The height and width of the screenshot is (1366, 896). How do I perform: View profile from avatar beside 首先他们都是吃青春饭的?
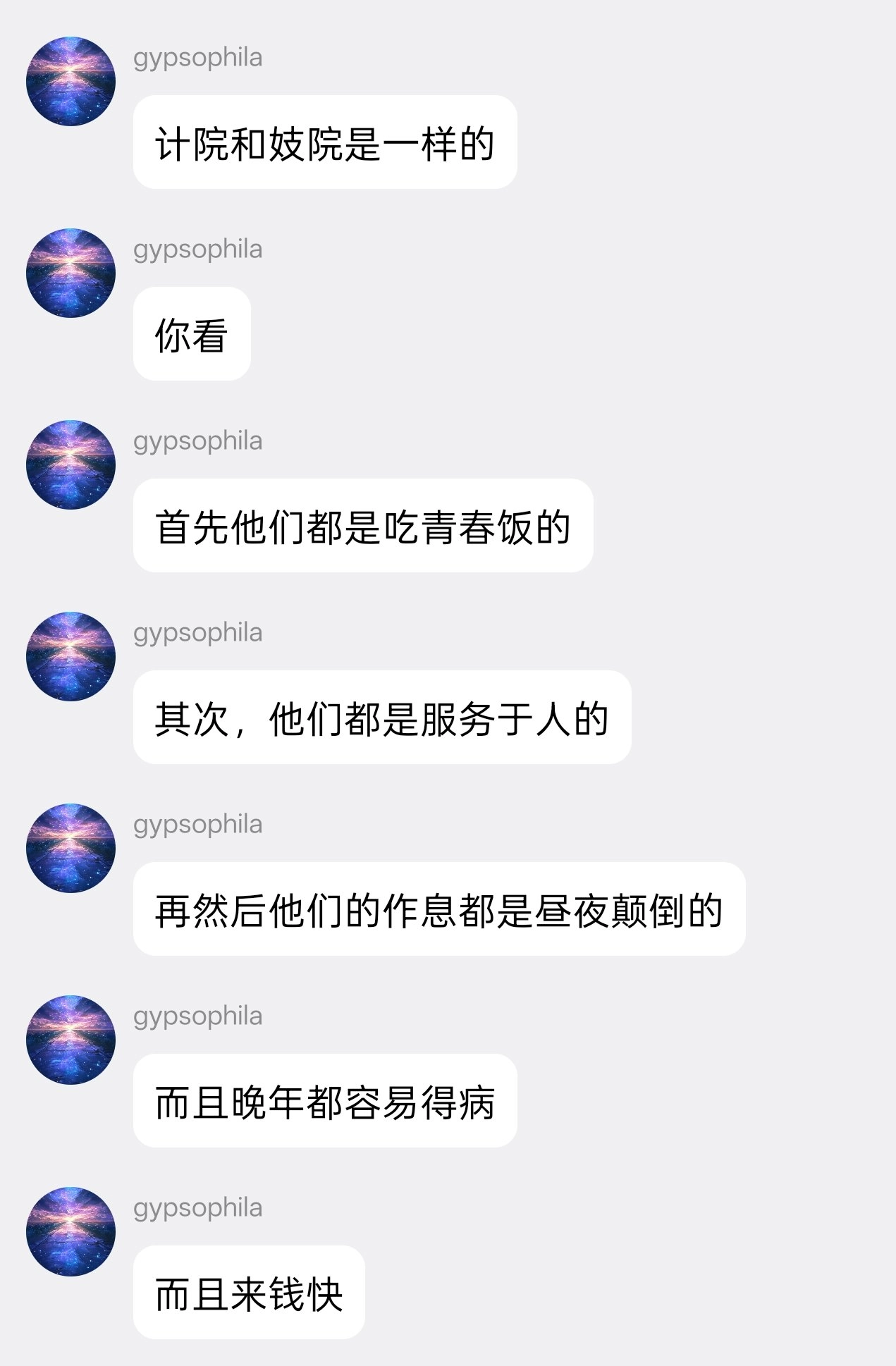pyautogui.click(x=70, y=464)
